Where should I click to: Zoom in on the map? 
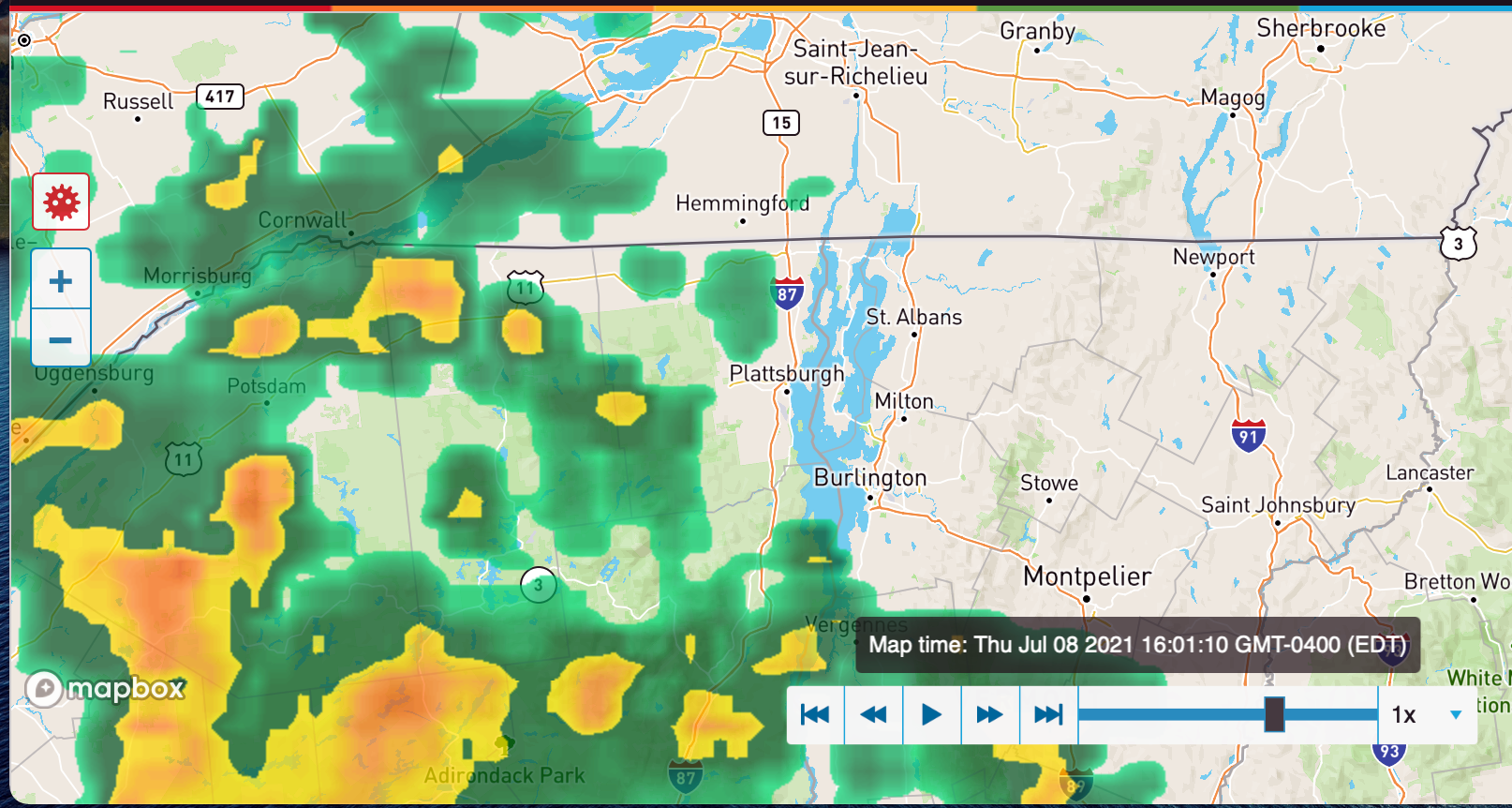(x=61, y=280)
